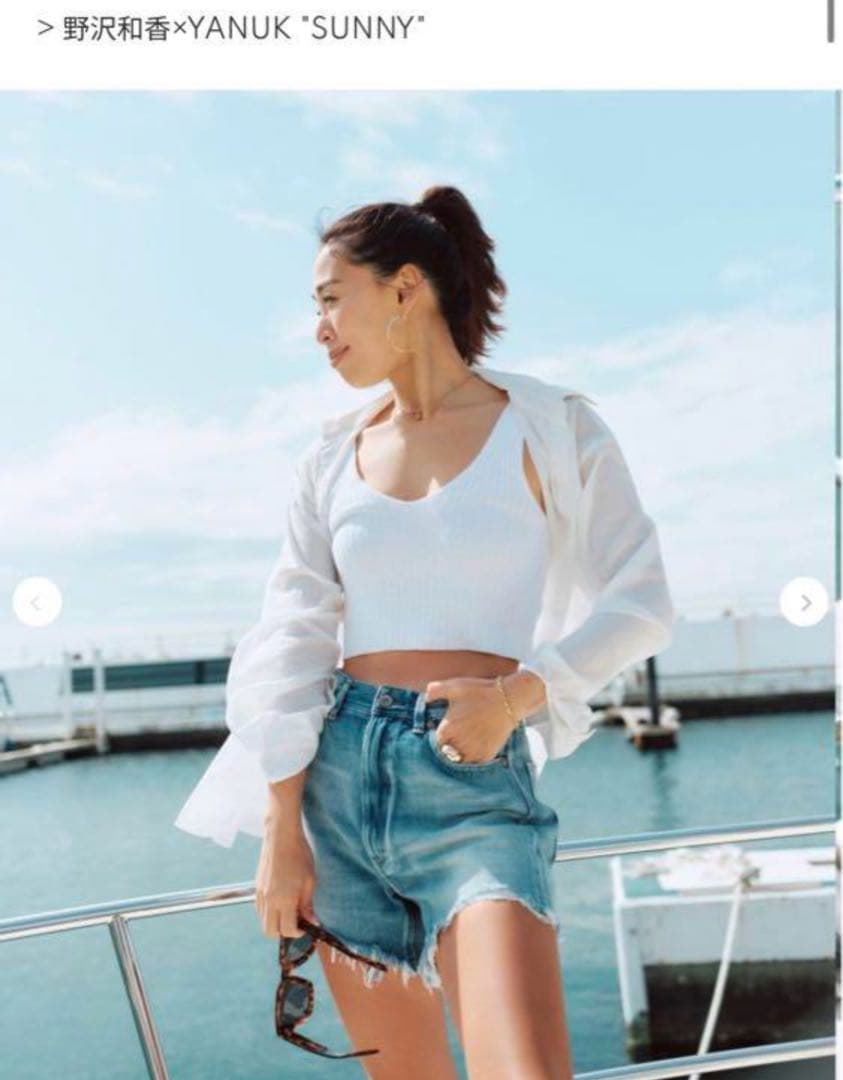The height and width of the screenshot is (1080, 843).
Task: Open the 野沢和香×YANUK "SUNNY" breadcrumb link
Action: click(x=243, y=29)
